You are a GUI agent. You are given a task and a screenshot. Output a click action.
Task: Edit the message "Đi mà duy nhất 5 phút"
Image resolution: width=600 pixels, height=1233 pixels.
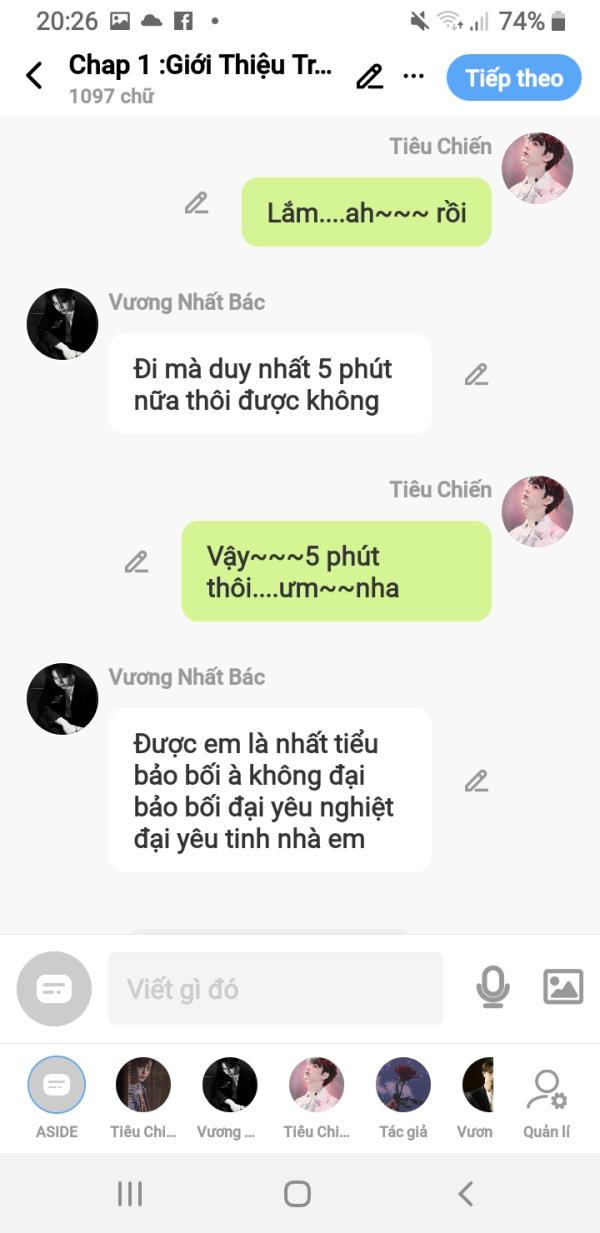(x=476, y=375)
